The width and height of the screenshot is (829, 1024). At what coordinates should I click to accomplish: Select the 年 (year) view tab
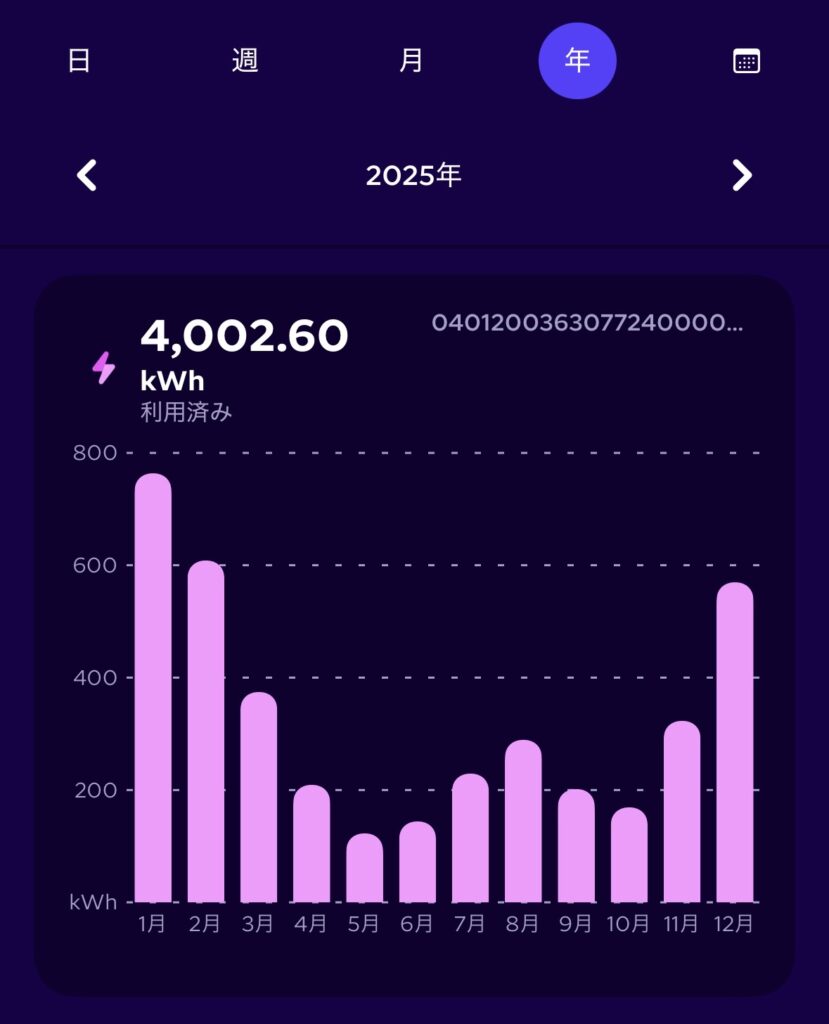pos(577,60)
